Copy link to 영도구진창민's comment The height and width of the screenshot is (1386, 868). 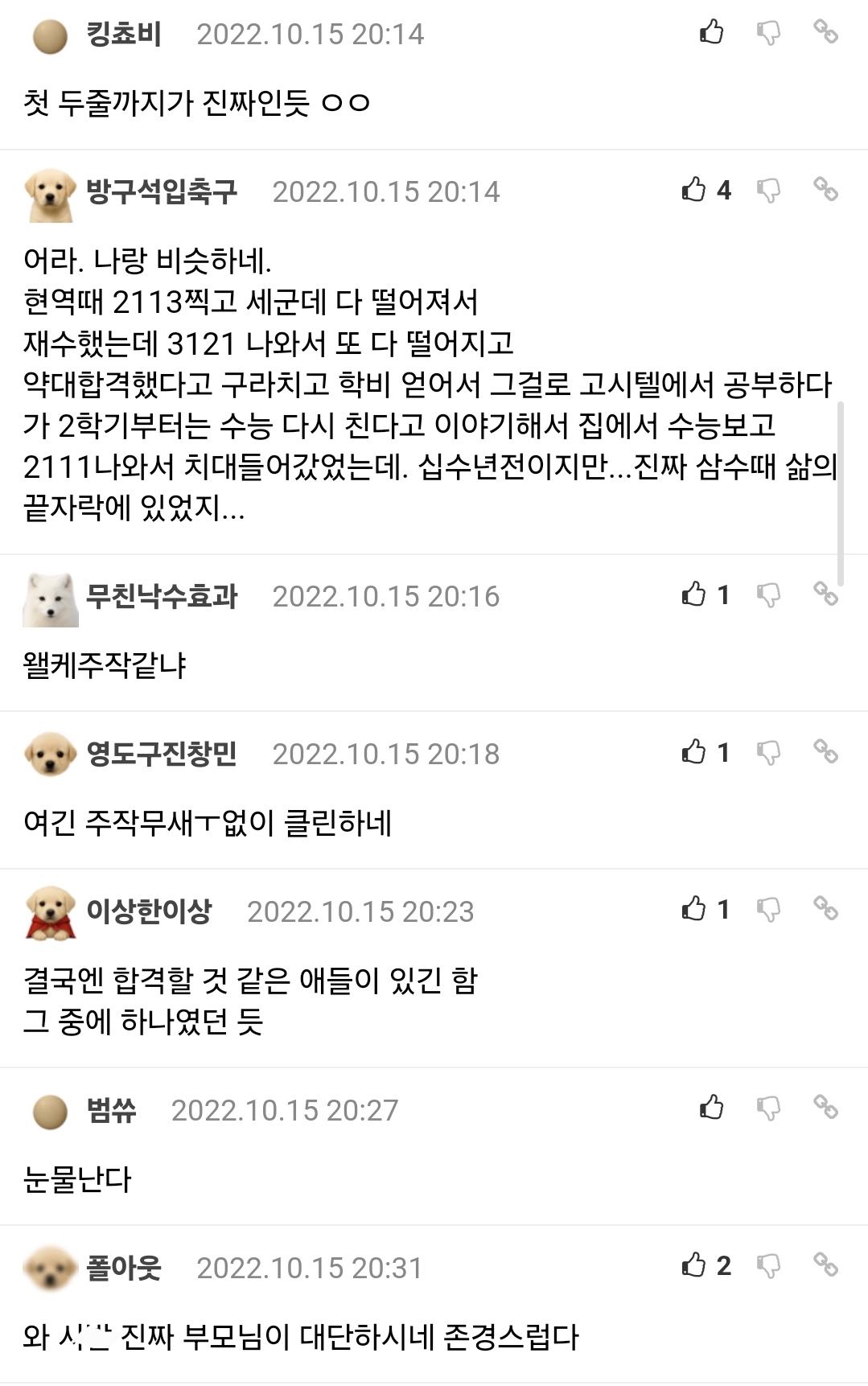click(825, 751)
